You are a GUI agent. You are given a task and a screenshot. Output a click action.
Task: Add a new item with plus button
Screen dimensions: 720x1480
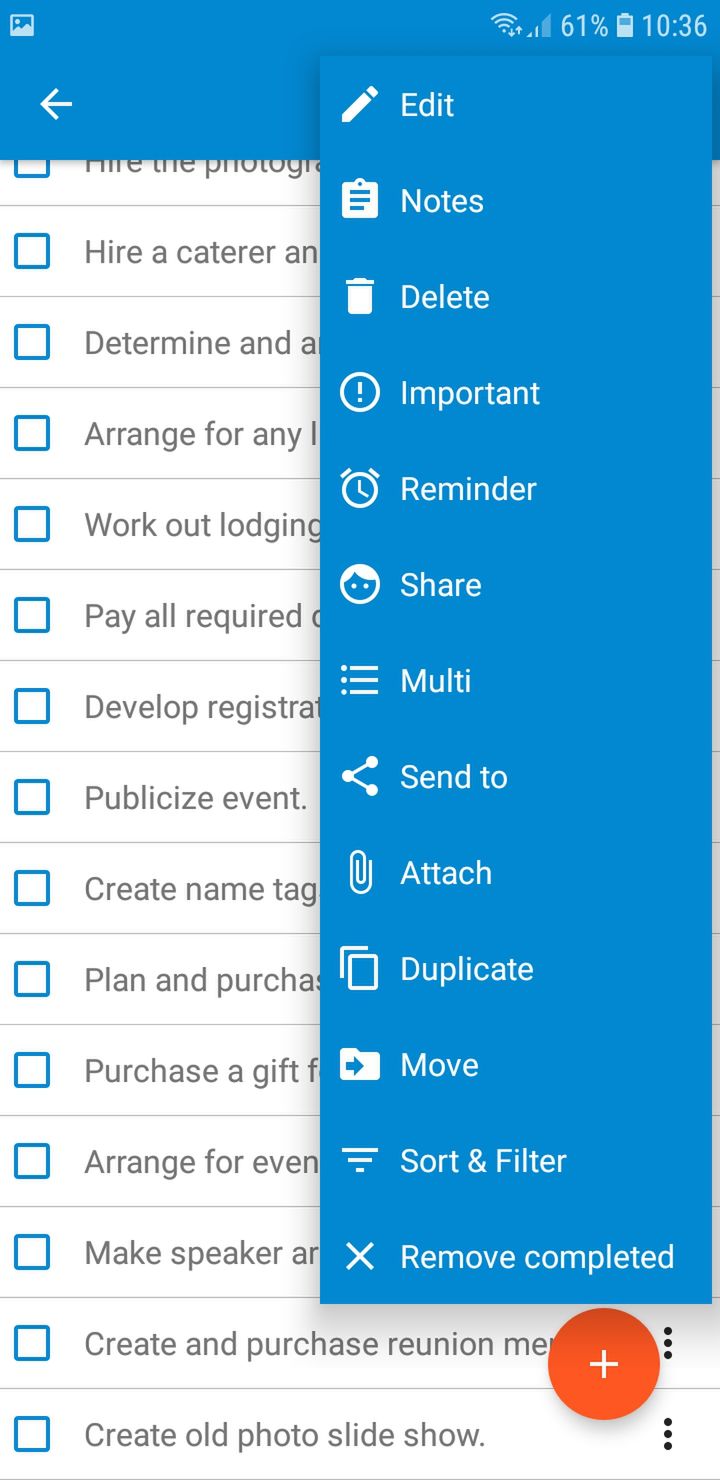click(604, 1364)
